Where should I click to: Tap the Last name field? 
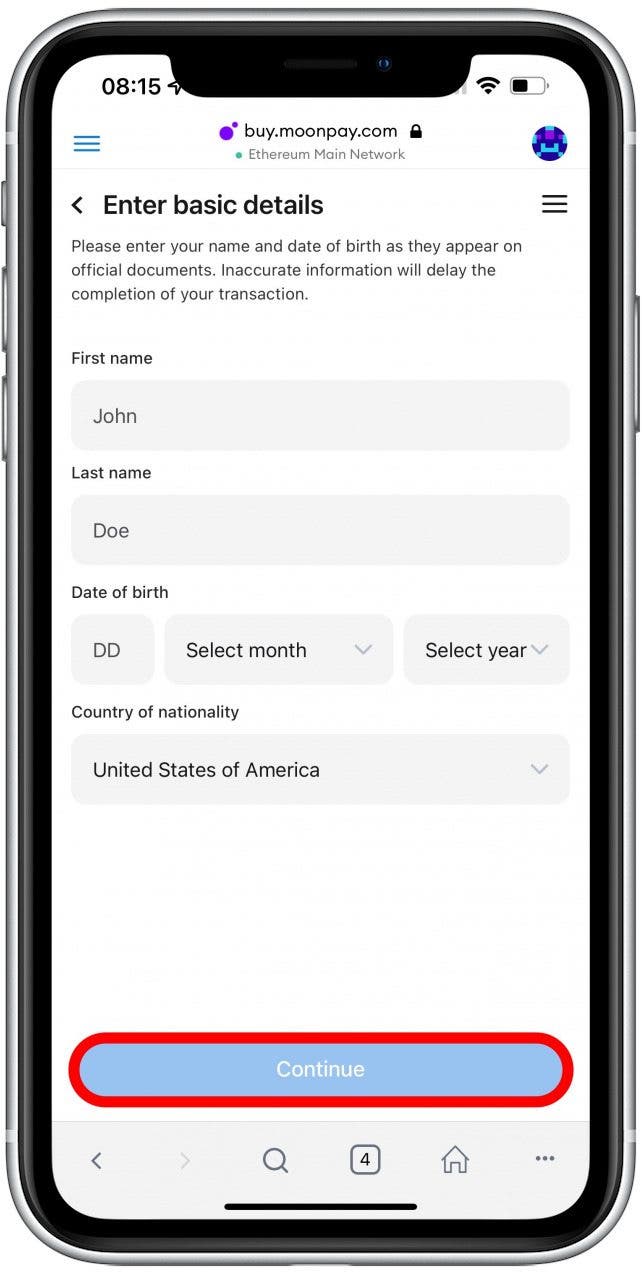(x=320, y=530)
